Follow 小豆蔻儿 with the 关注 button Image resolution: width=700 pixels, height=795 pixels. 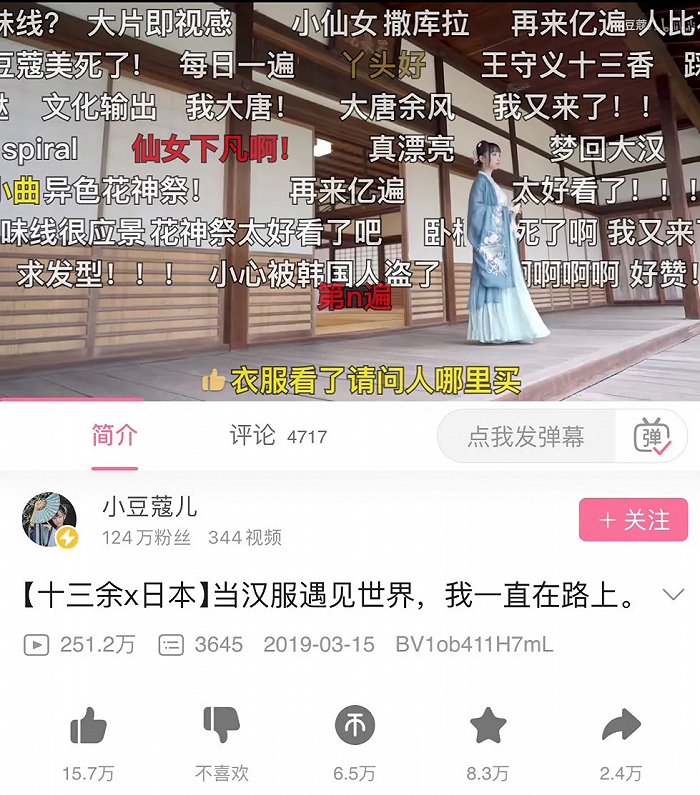[x=634, y=520]
